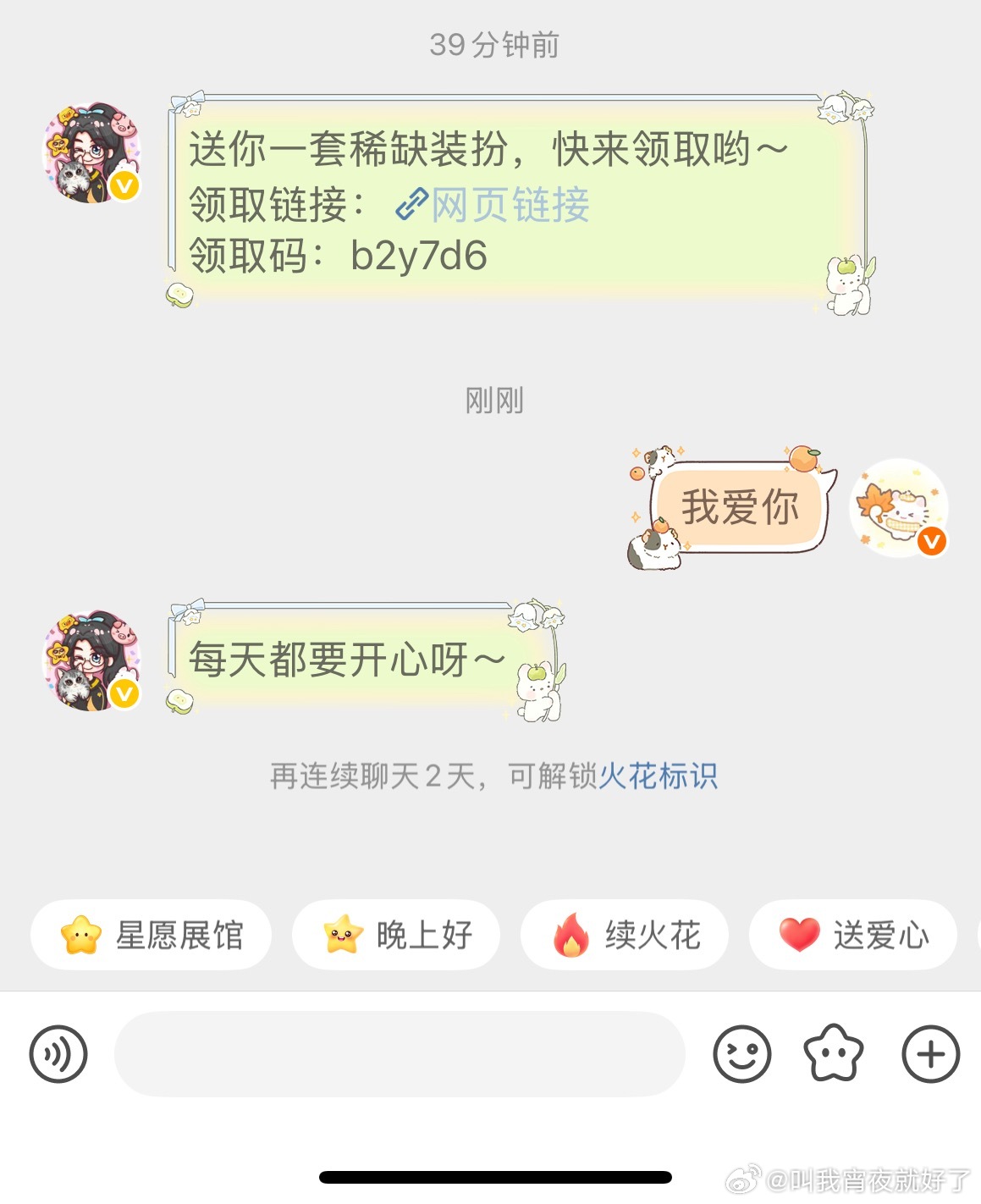Tap the 星愿展馆 quick action
Viewport: 981px width, 1204px height.
click(x=151, y=936)
